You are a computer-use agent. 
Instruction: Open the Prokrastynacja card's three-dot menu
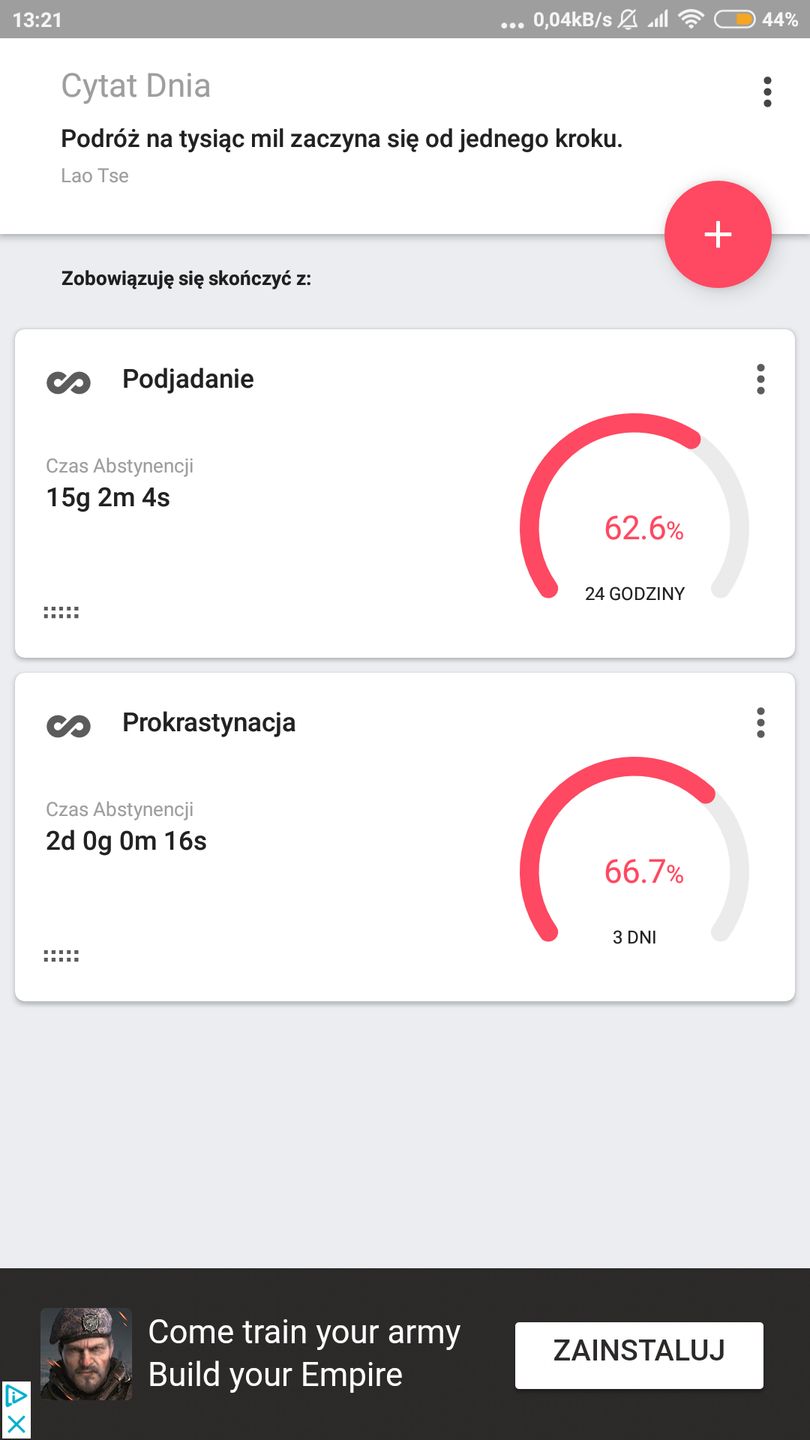point(761,722)
